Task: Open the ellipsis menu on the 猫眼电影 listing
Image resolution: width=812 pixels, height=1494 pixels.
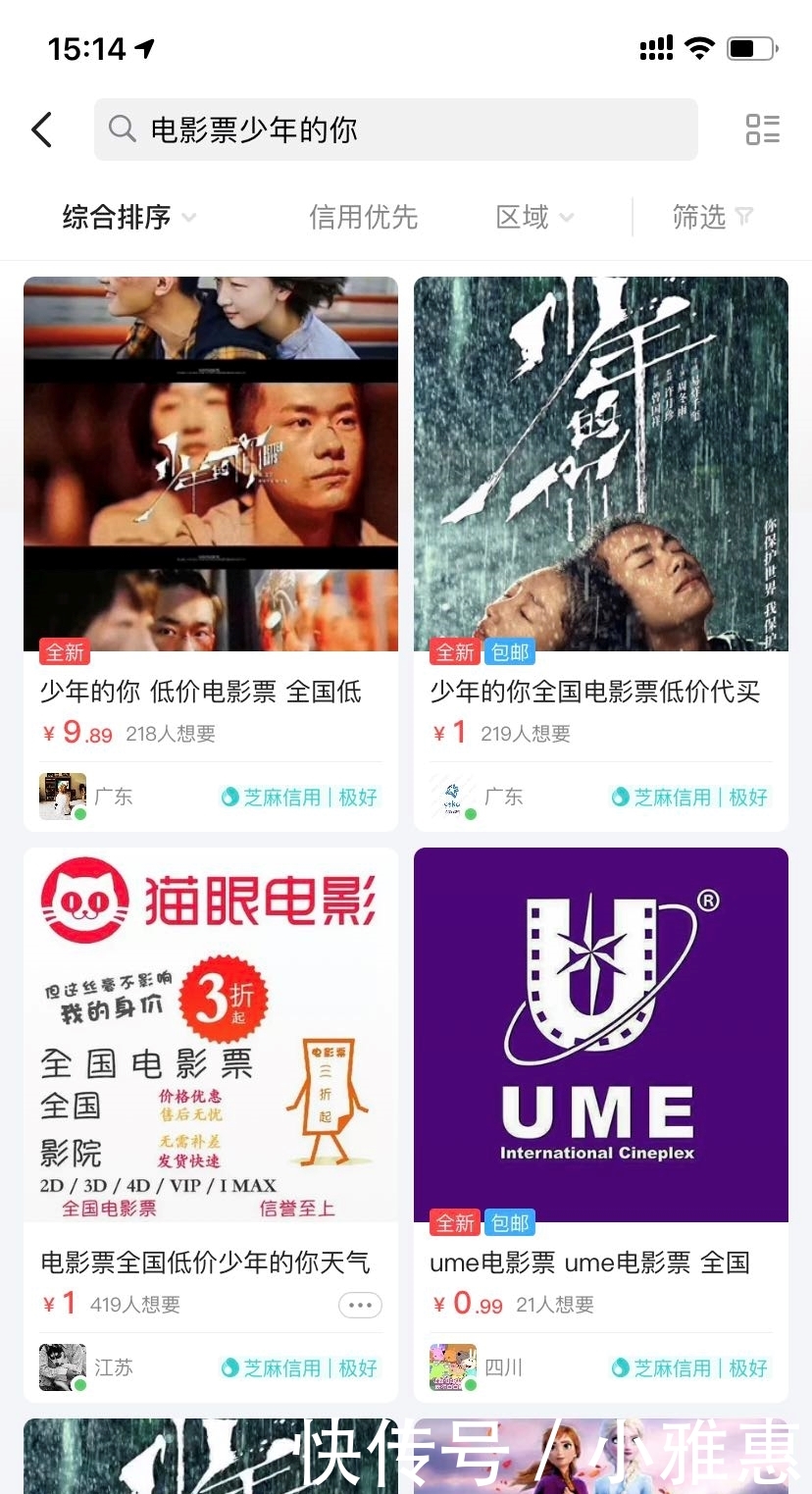Action: click(x=359, y=1305)
